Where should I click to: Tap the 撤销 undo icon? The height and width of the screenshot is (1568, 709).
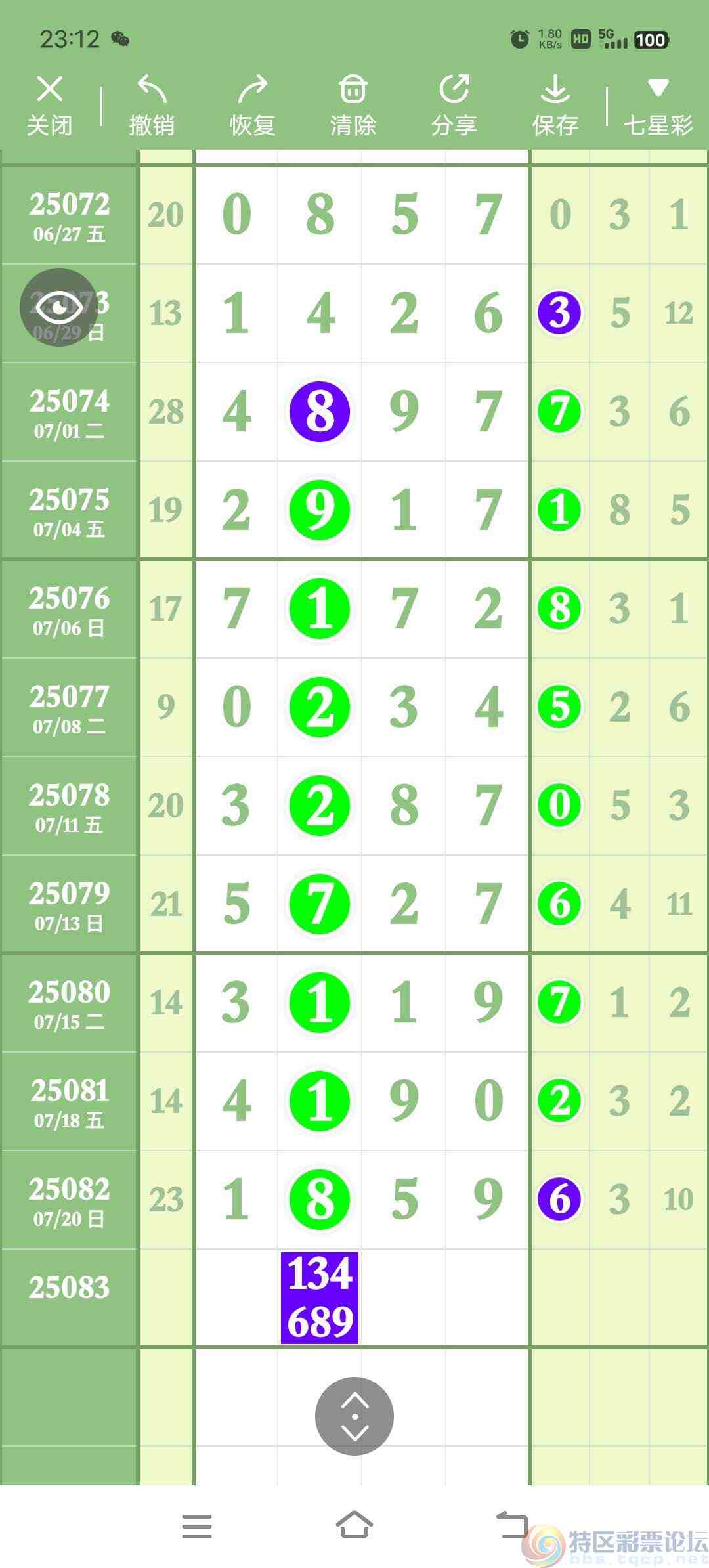click(x=152, y=102)
